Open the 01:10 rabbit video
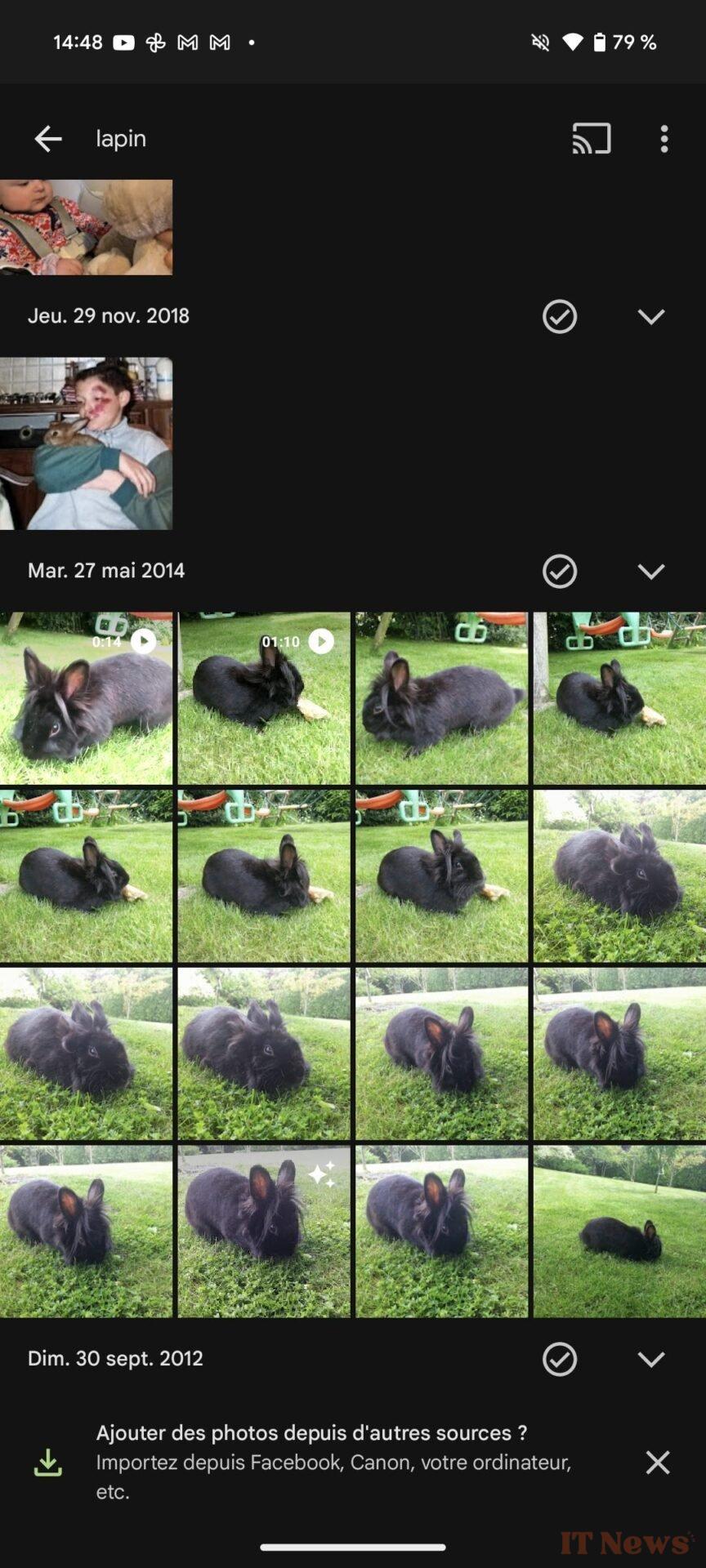 point(264,698)
